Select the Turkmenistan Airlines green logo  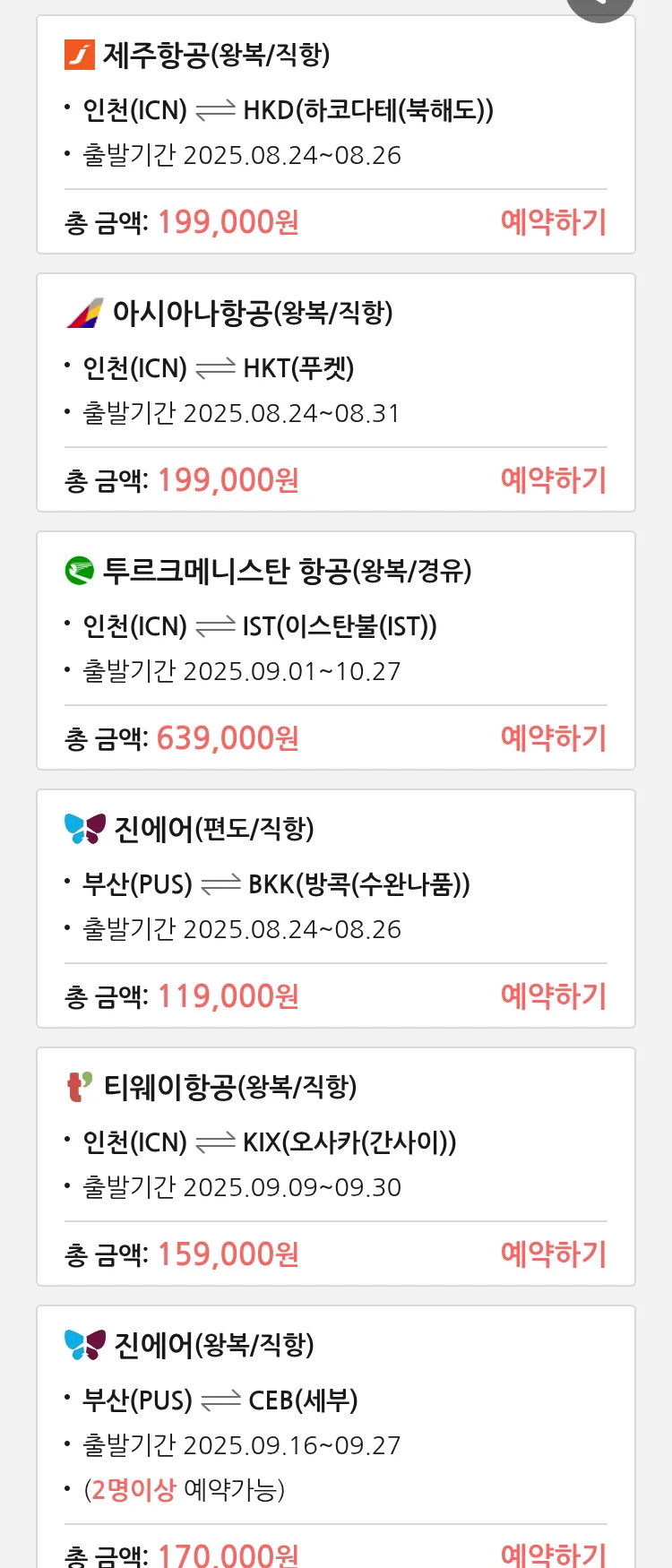coord(80,570)
